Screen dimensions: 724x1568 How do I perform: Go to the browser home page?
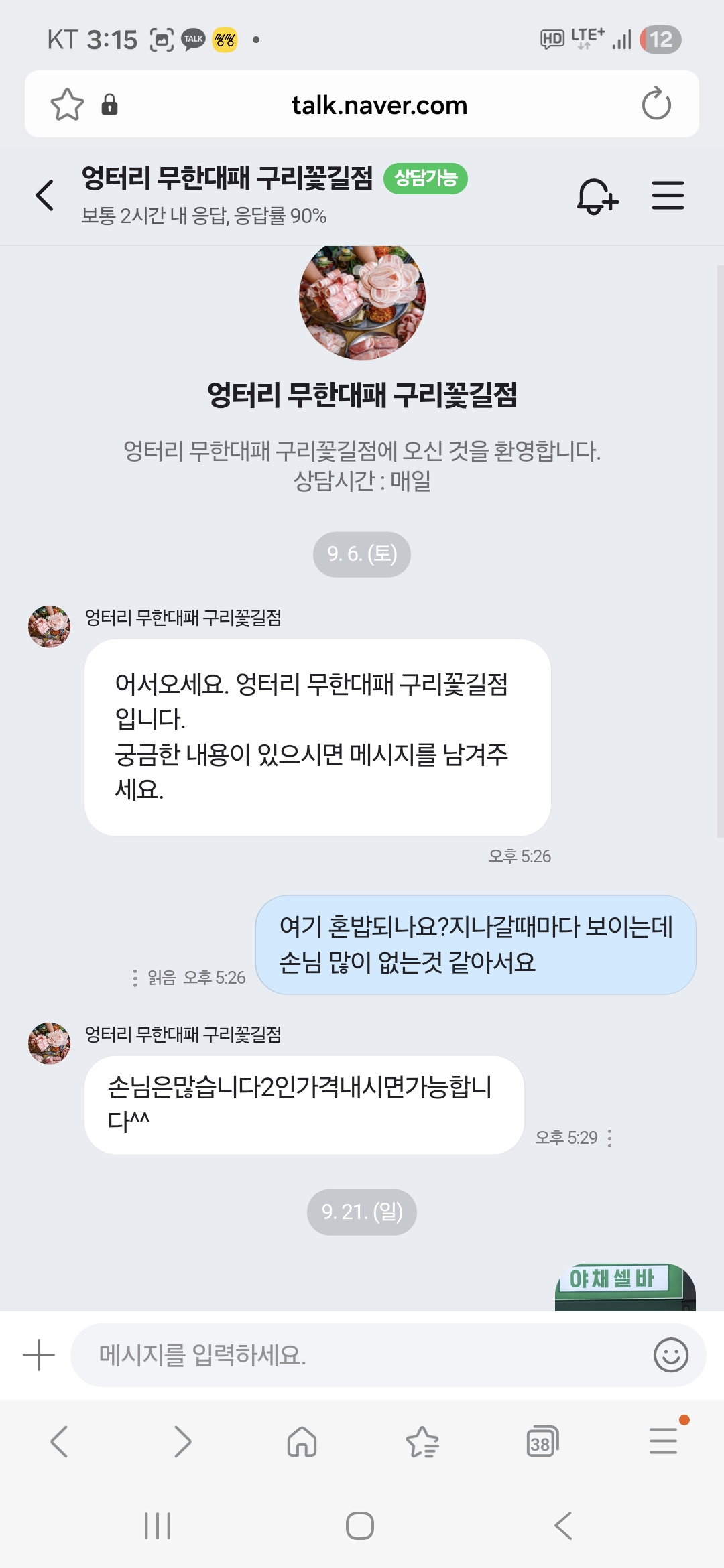[x=302, y=1441]
